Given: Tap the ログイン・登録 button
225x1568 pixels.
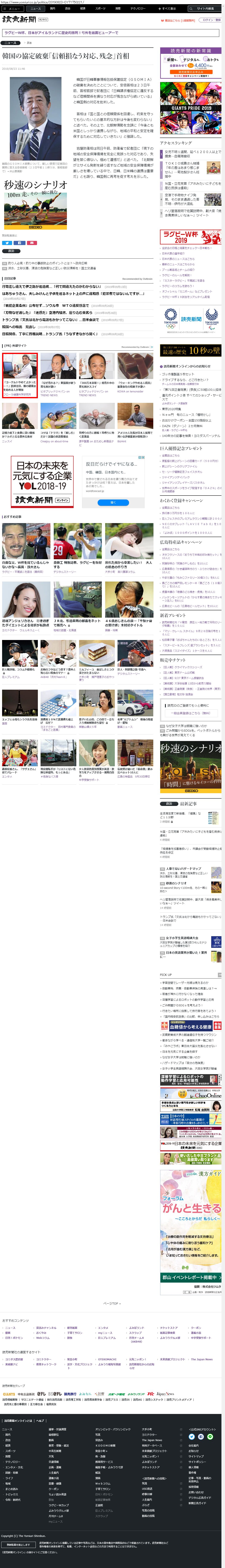Looking at the screenshot, I should 211,20.
